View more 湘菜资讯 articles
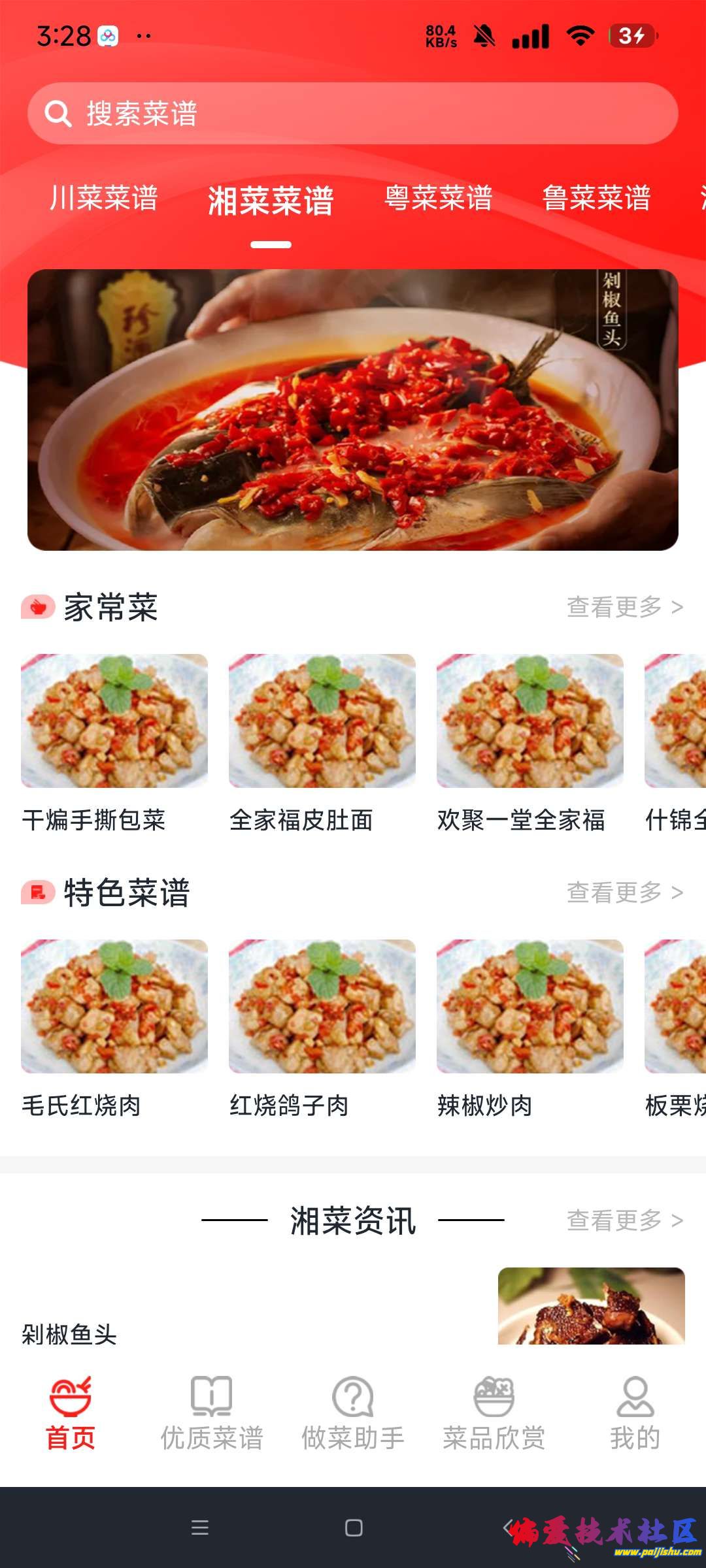706x1568 pixels. click(624, 1220)
